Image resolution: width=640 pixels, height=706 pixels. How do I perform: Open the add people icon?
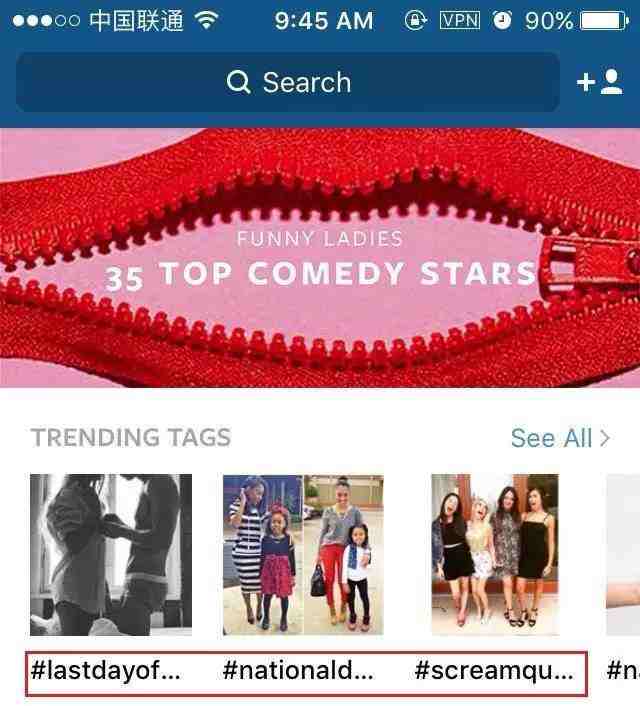[600, 82]
